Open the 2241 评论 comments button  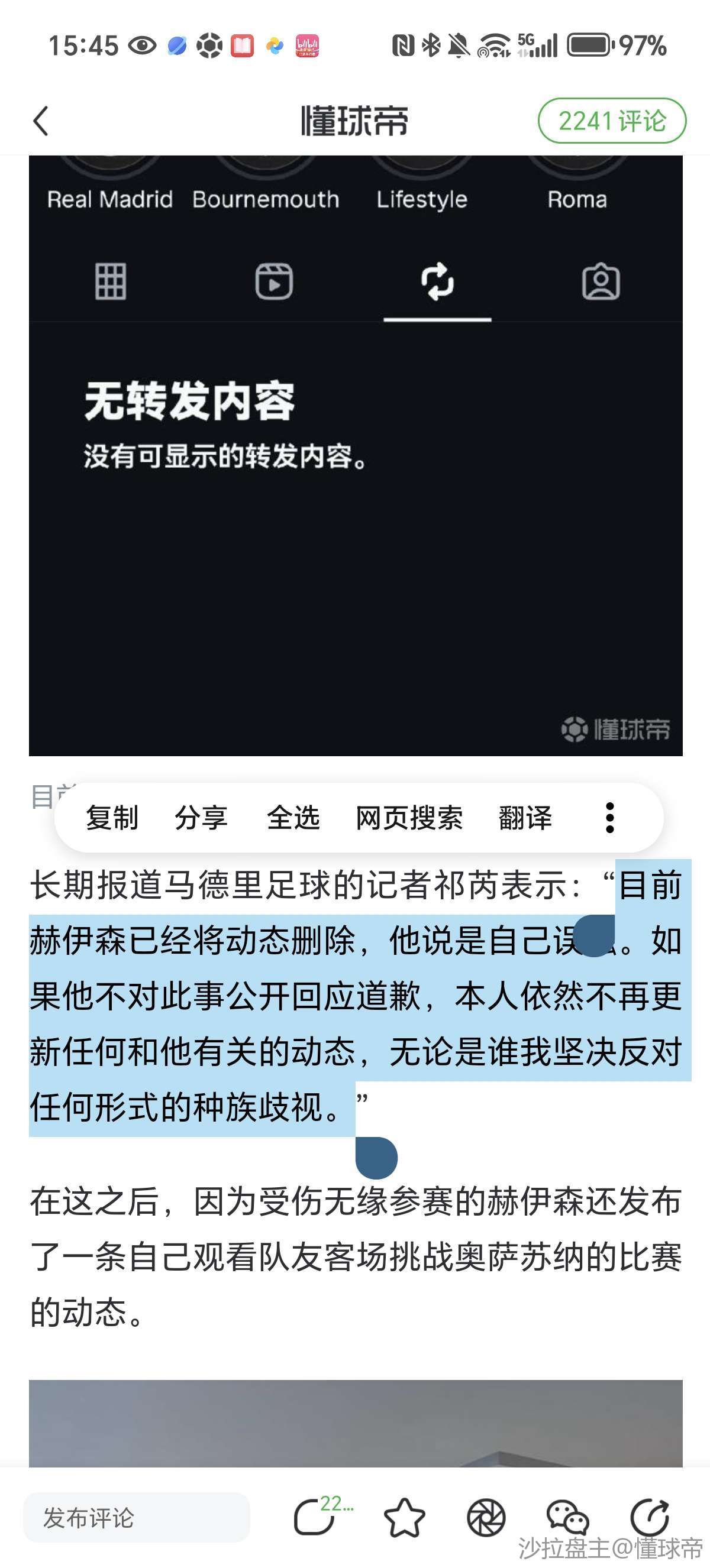(x=611, y=121)
